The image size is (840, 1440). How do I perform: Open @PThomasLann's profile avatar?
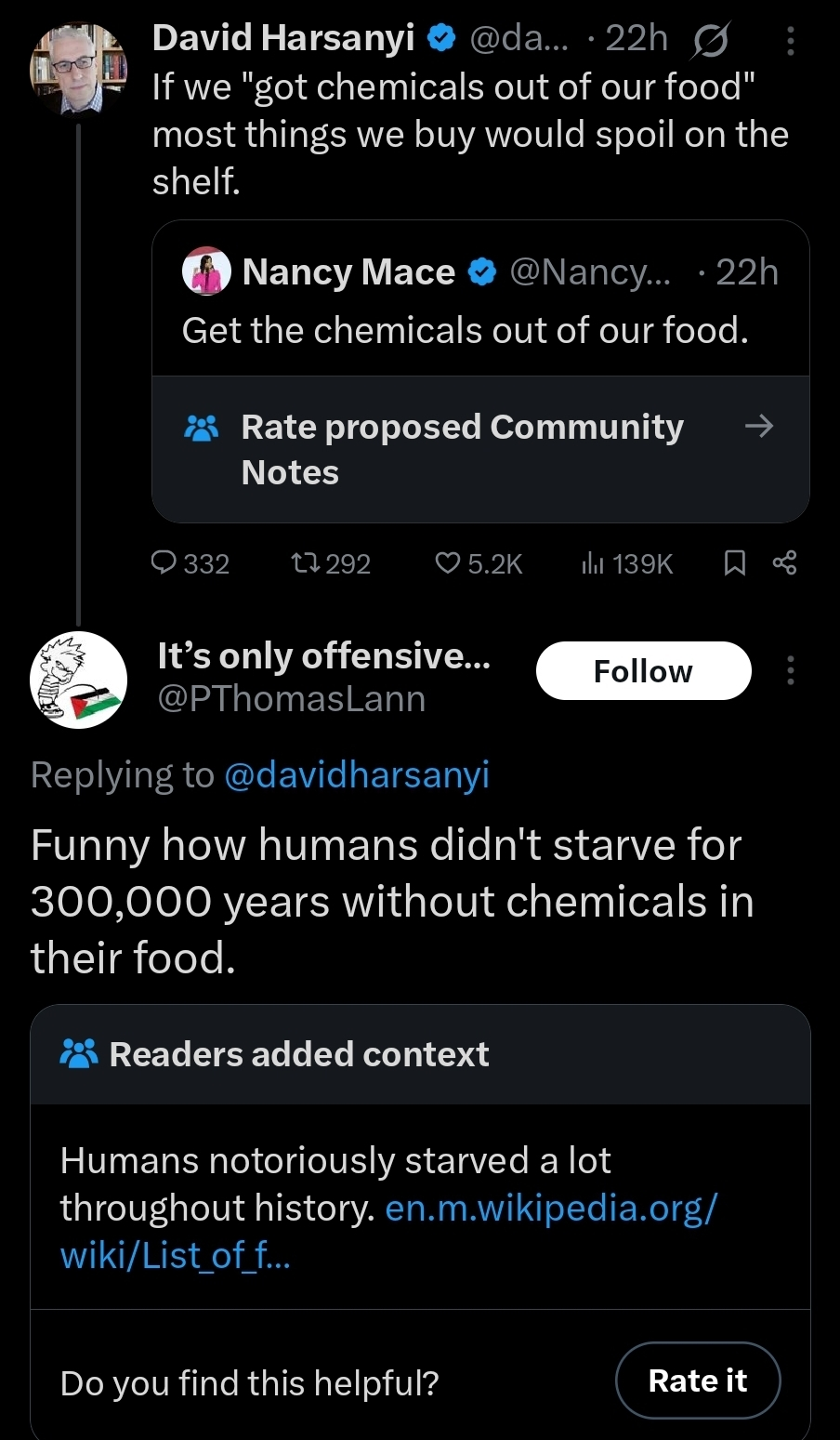pos(78,680)
